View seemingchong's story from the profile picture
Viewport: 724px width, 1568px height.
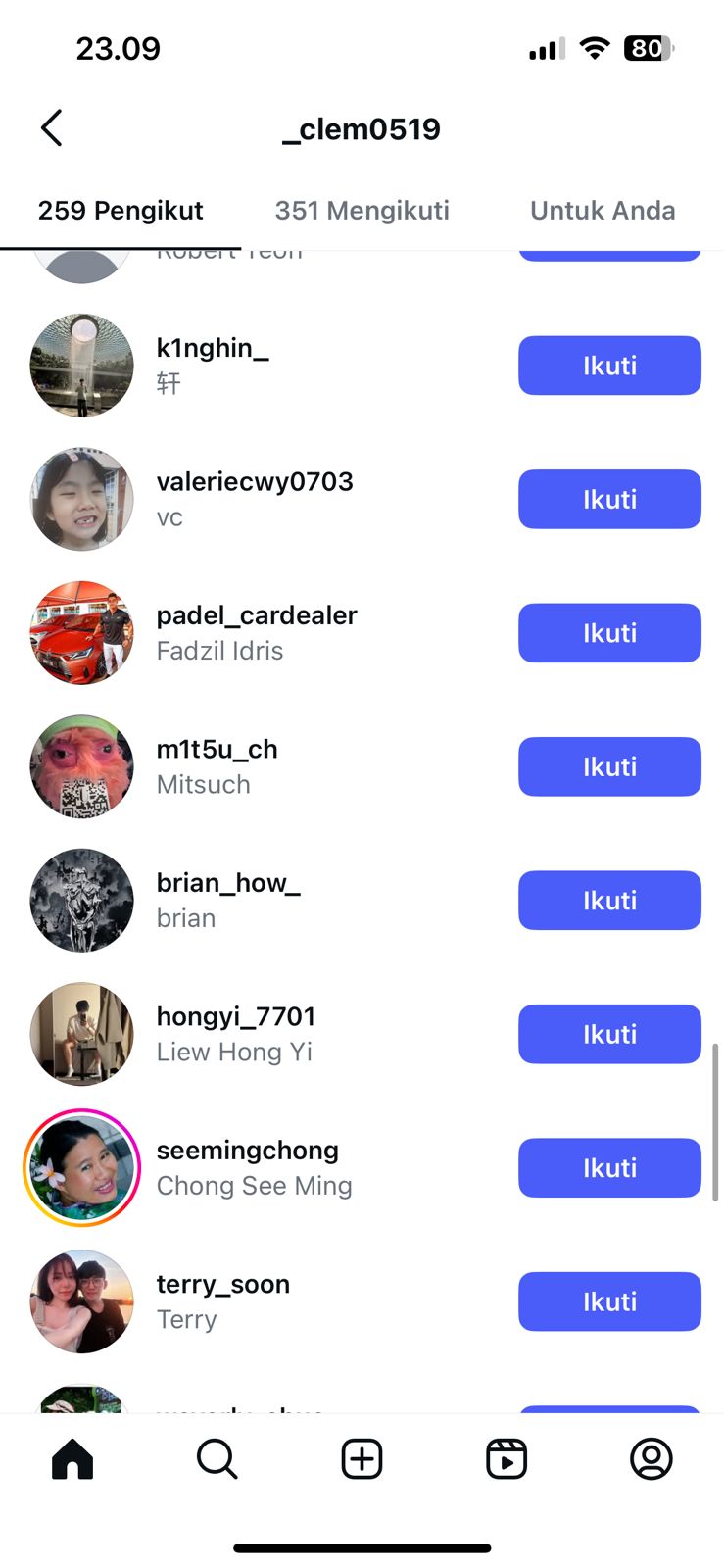pos(82,1168)
